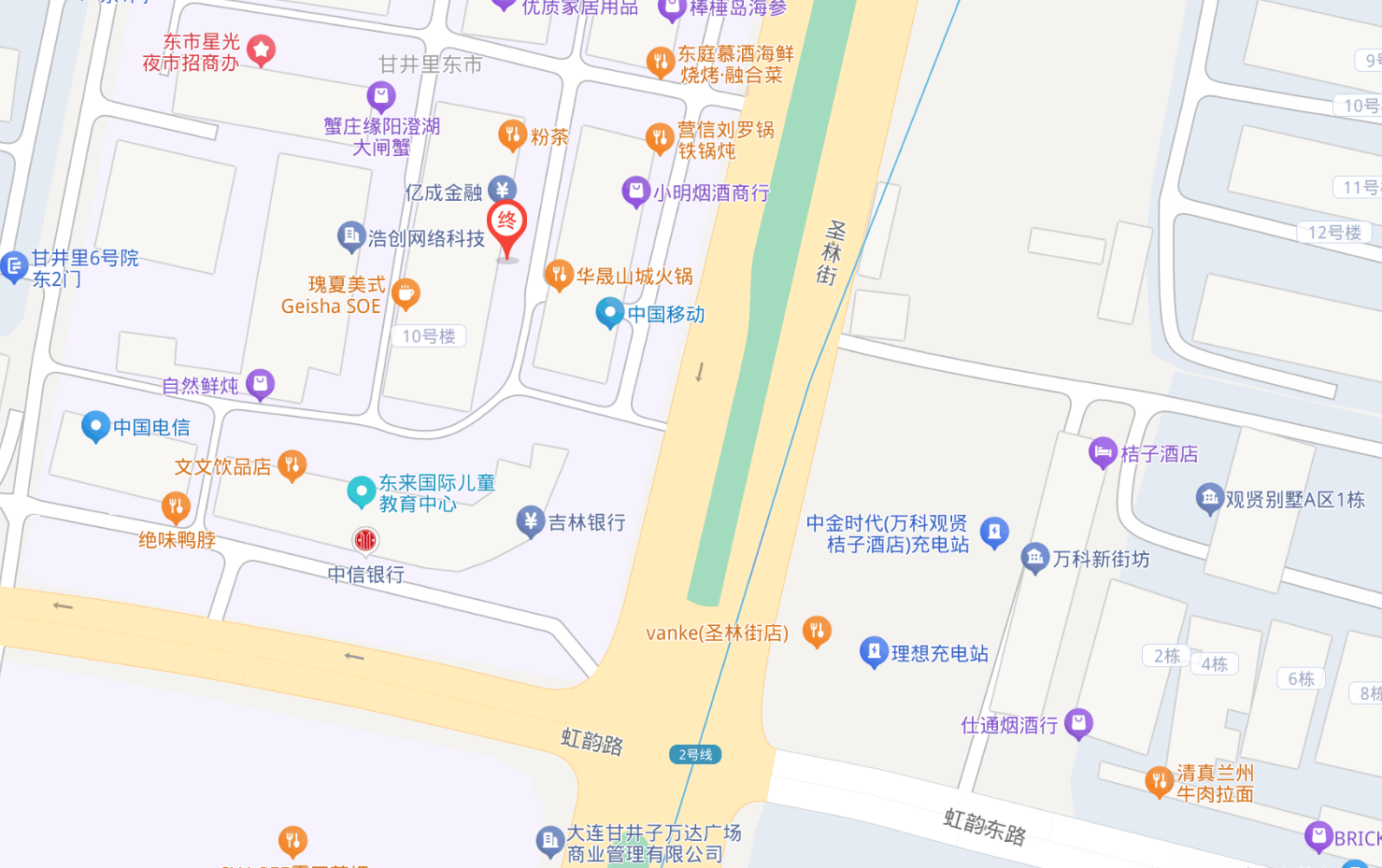Tap the 仕通烟酒行 shop marker
Screen dimensions: 1382x868
coord(1078,722)
